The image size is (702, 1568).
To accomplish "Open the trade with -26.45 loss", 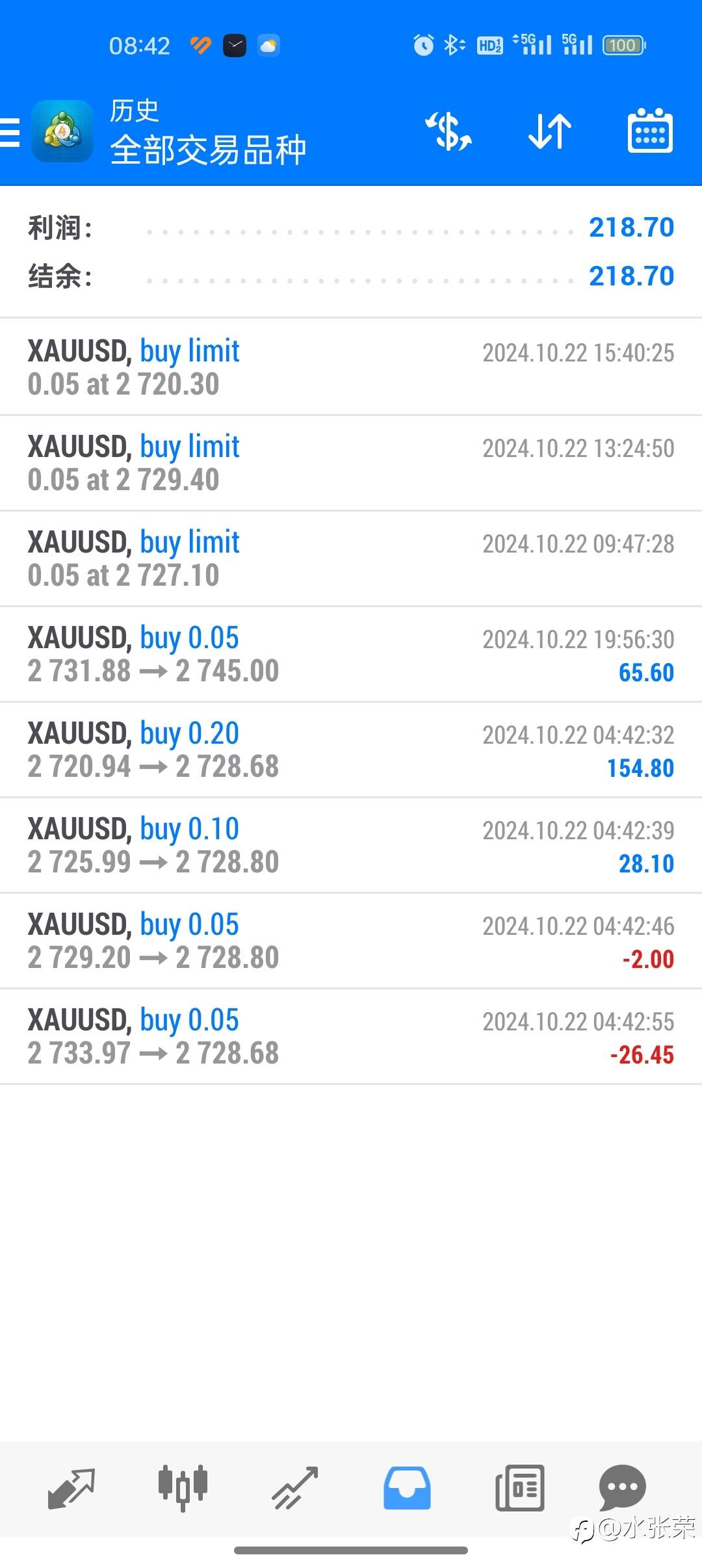I will [351, 1036].
